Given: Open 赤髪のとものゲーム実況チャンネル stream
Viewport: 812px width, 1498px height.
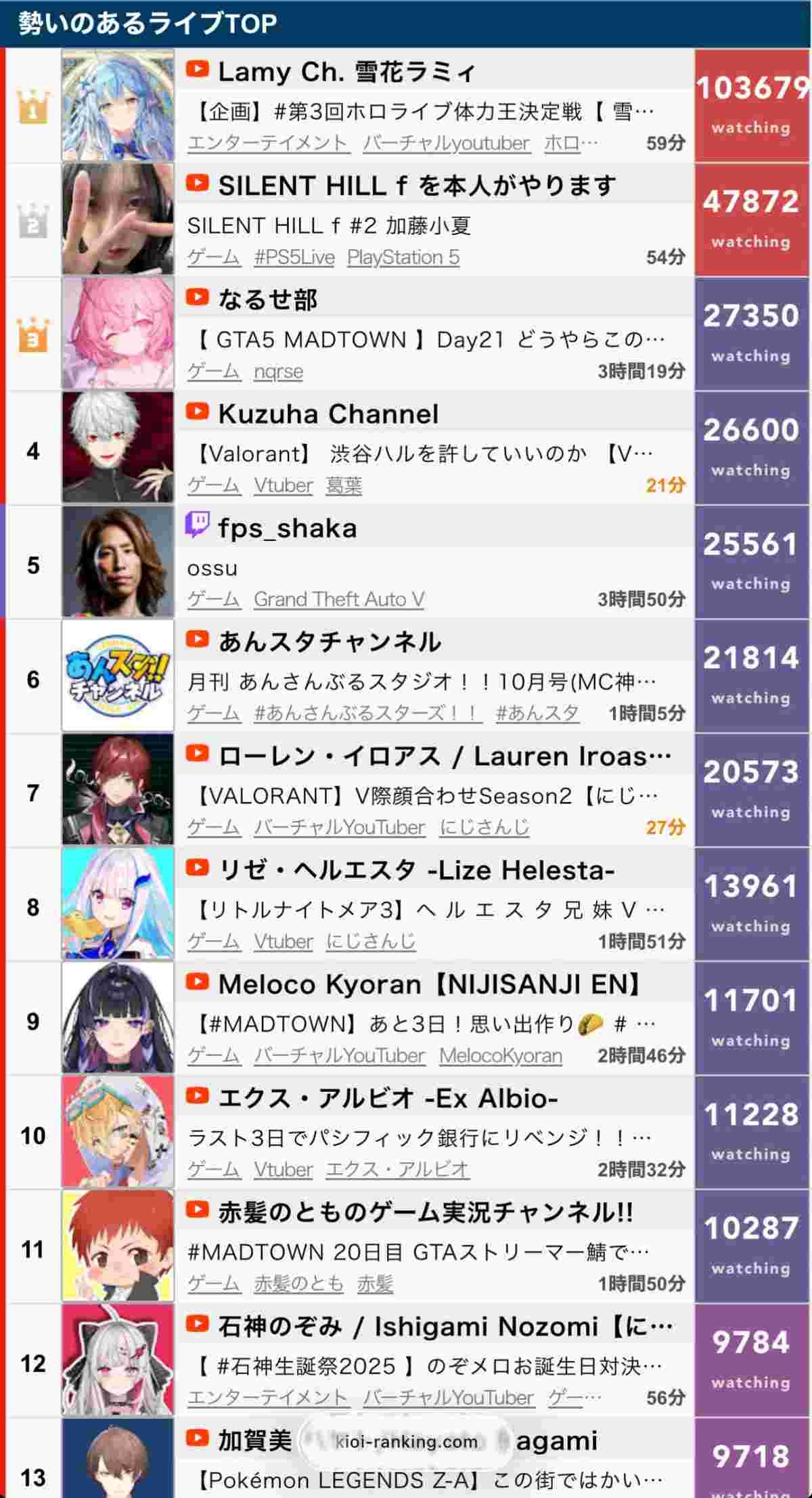Looking at the screenshot, I should tap(425, 1212).
